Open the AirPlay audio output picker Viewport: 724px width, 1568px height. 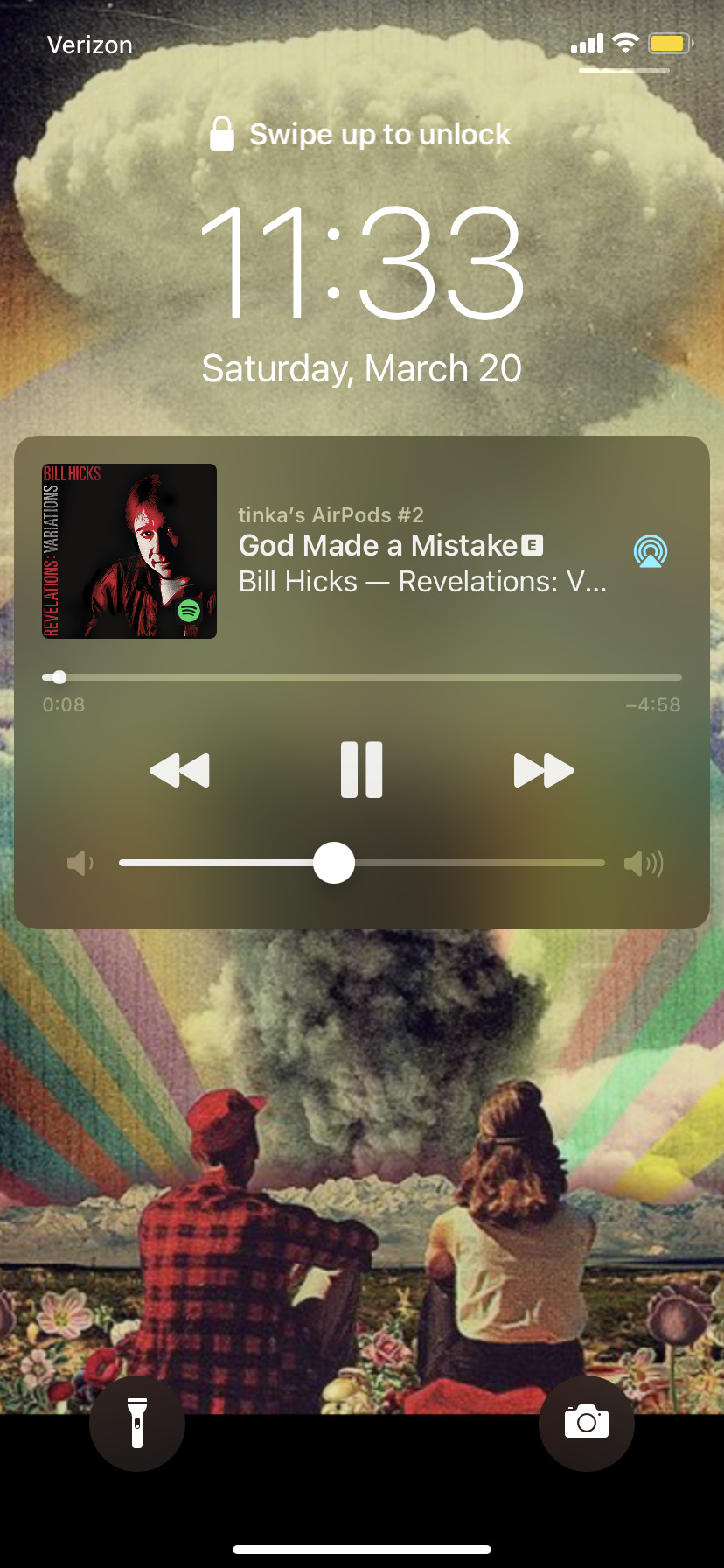pos(650,551)
